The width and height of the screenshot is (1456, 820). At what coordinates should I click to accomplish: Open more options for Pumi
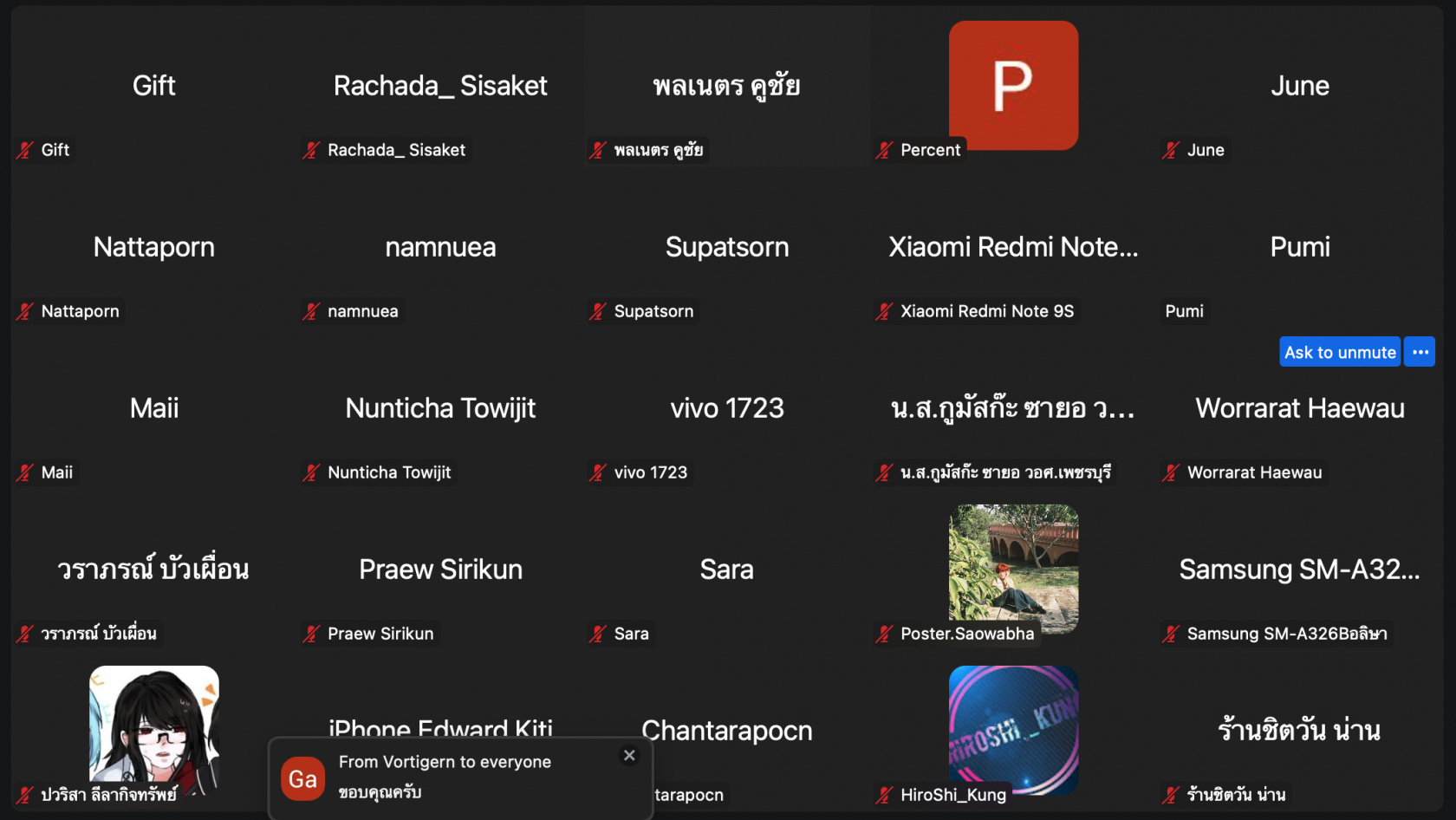1420,352
